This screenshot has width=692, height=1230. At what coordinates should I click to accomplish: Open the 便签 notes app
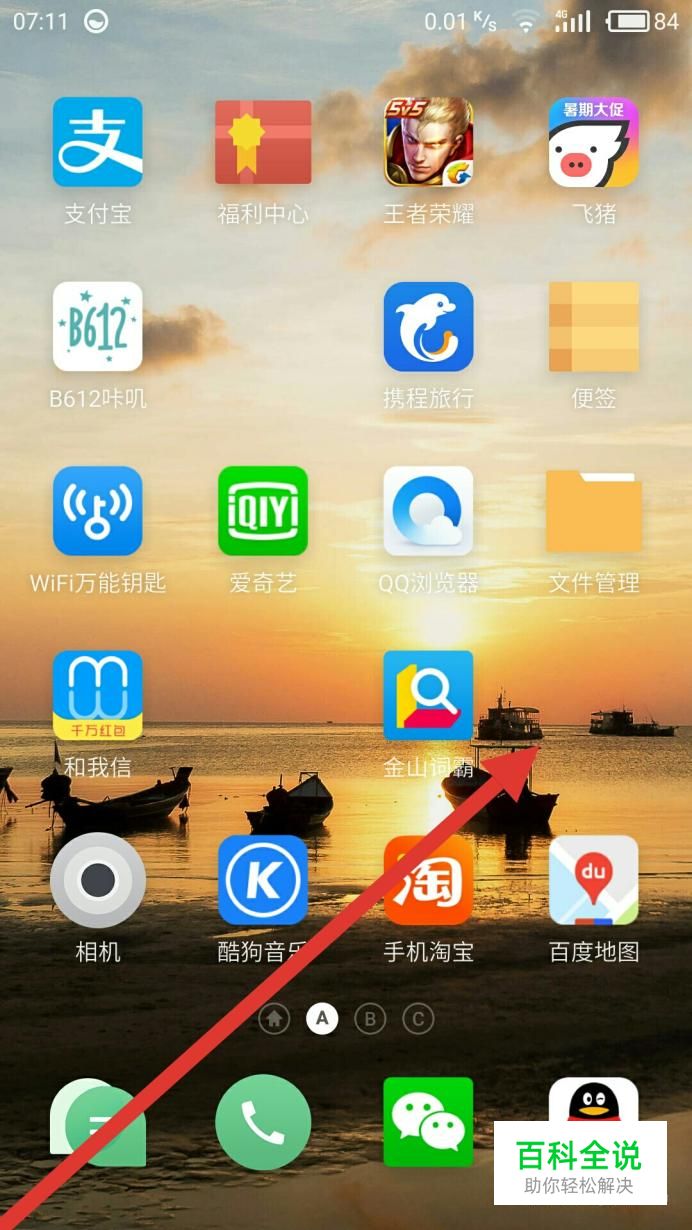pyautogui.click(x=593, y=327)
